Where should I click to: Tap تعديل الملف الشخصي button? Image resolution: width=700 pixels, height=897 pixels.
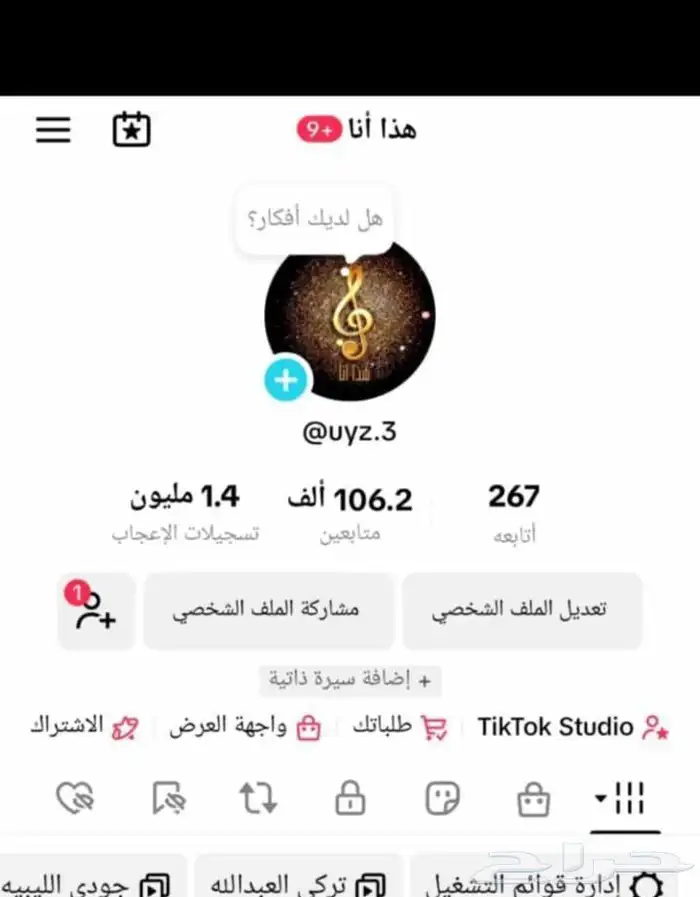(x=521, y=610)
